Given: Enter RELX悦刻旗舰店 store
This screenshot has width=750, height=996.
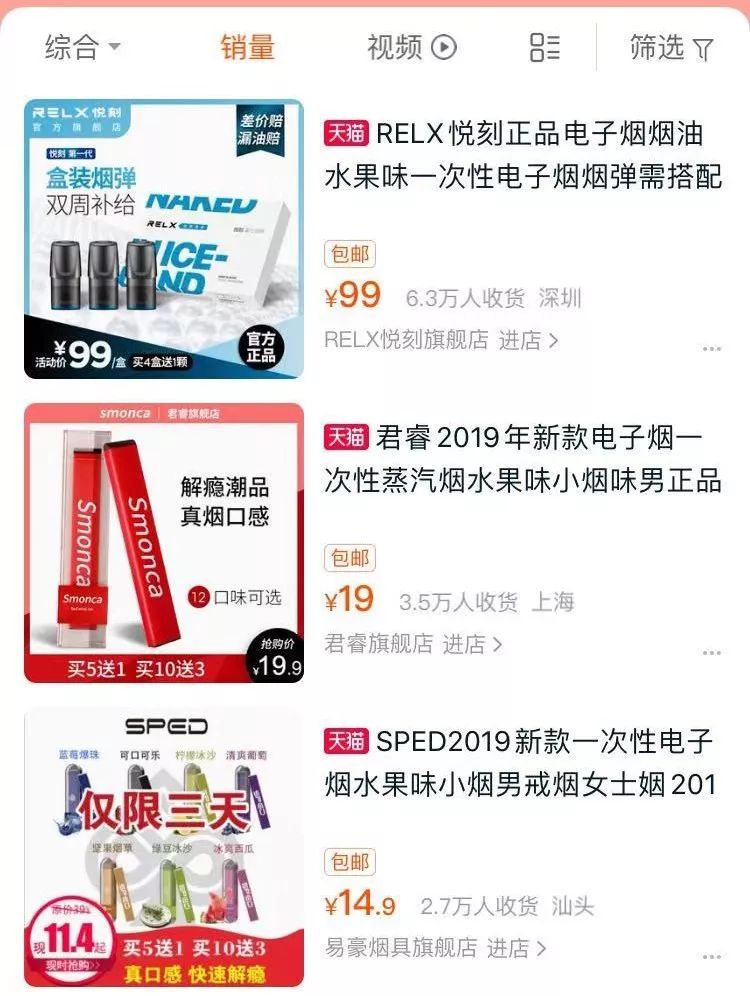Looking at the screenshot, I should 440,340.
